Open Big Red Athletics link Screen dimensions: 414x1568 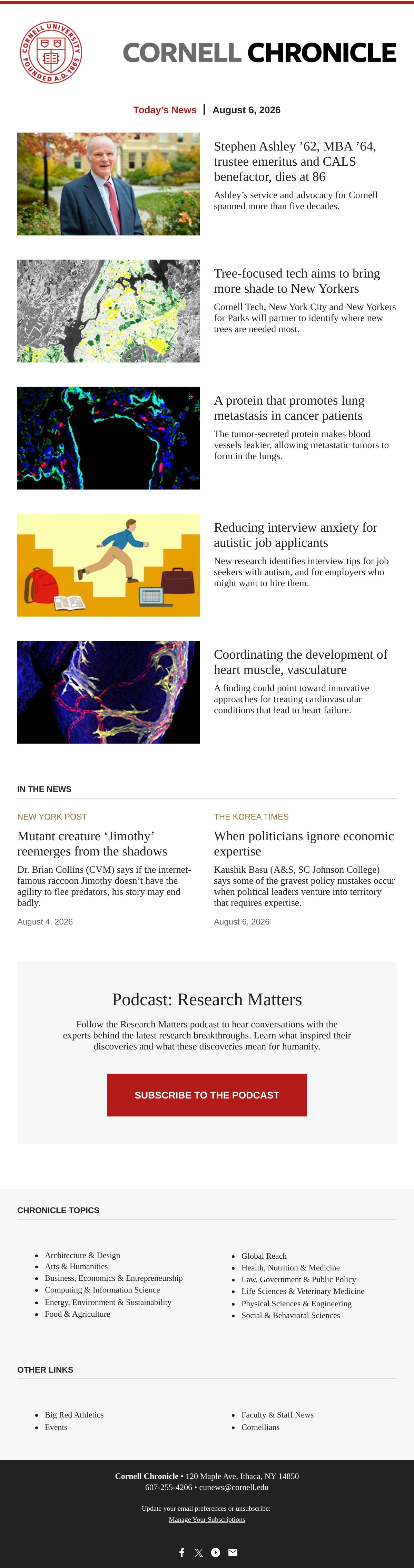pos(74,1415)
